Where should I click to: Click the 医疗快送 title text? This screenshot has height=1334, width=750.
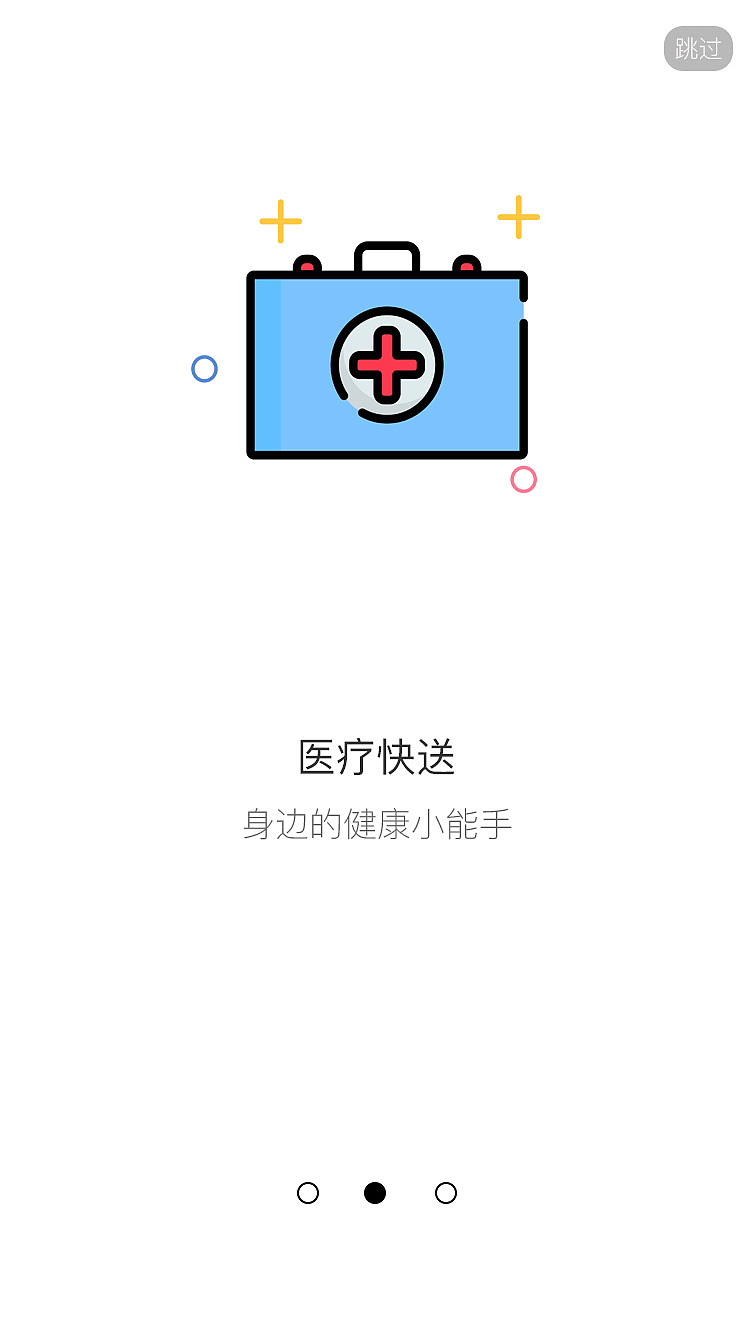tap(375, 758)
